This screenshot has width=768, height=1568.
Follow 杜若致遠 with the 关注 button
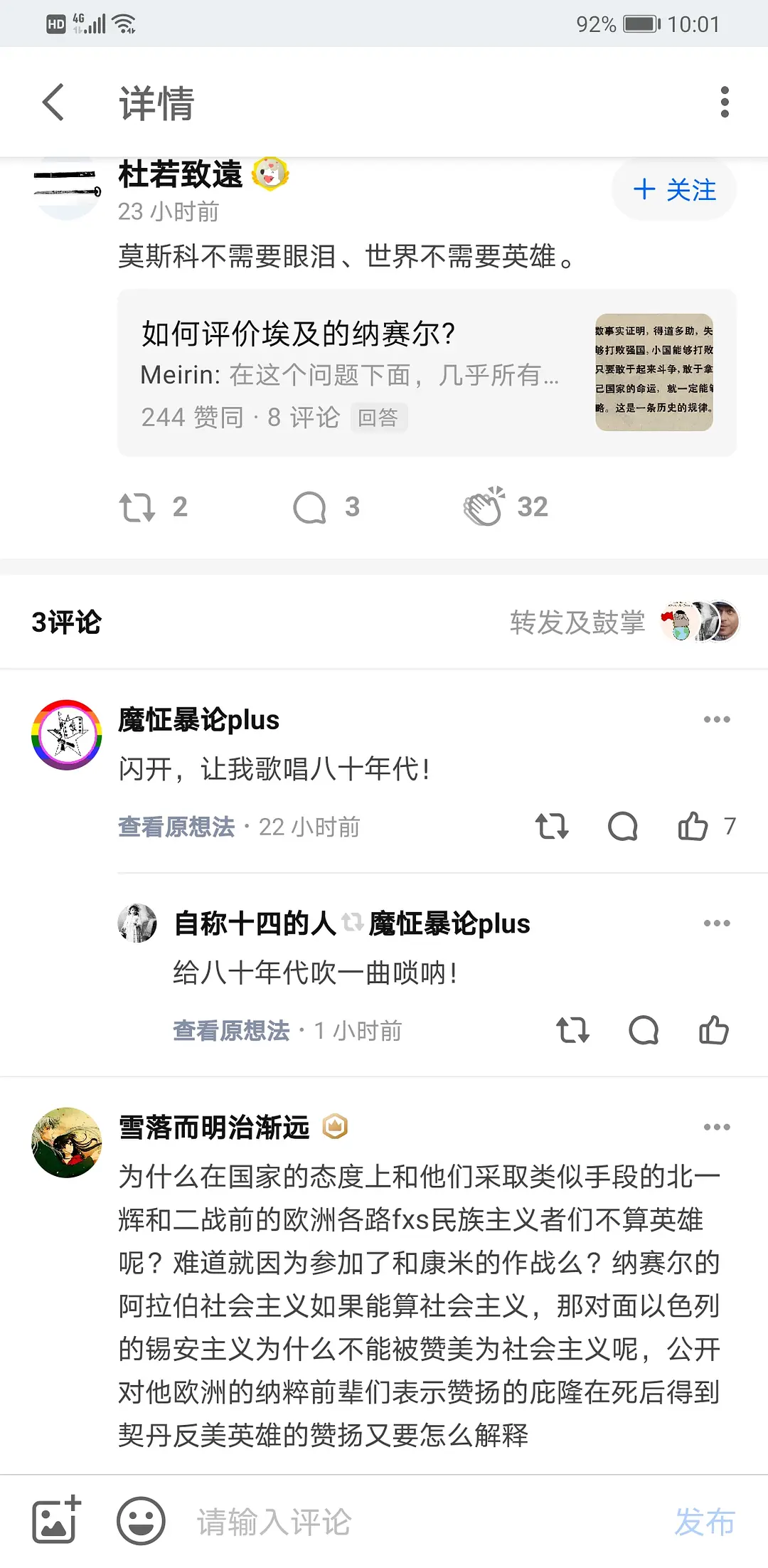[674, 190]
